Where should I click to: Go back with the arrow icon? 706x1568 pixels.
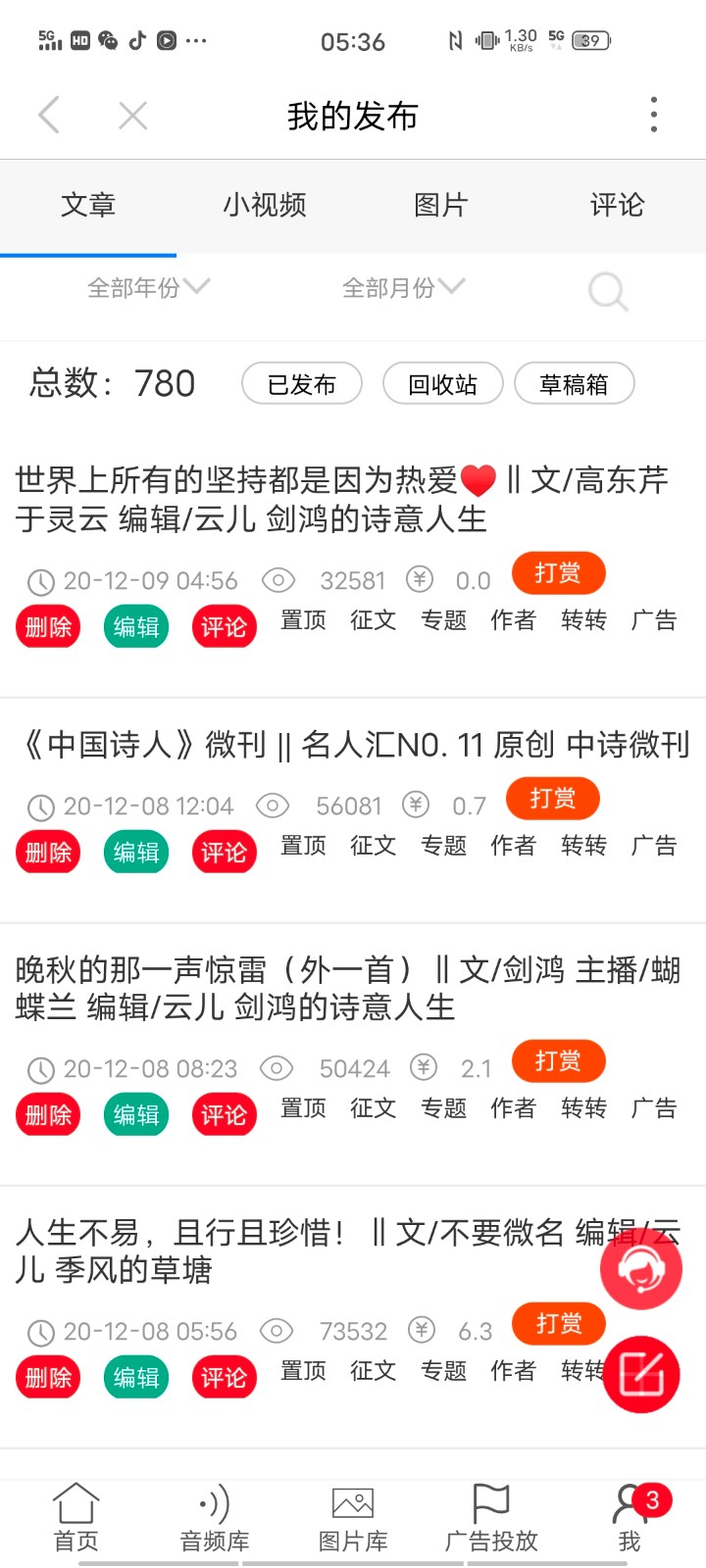click(49, 116)
